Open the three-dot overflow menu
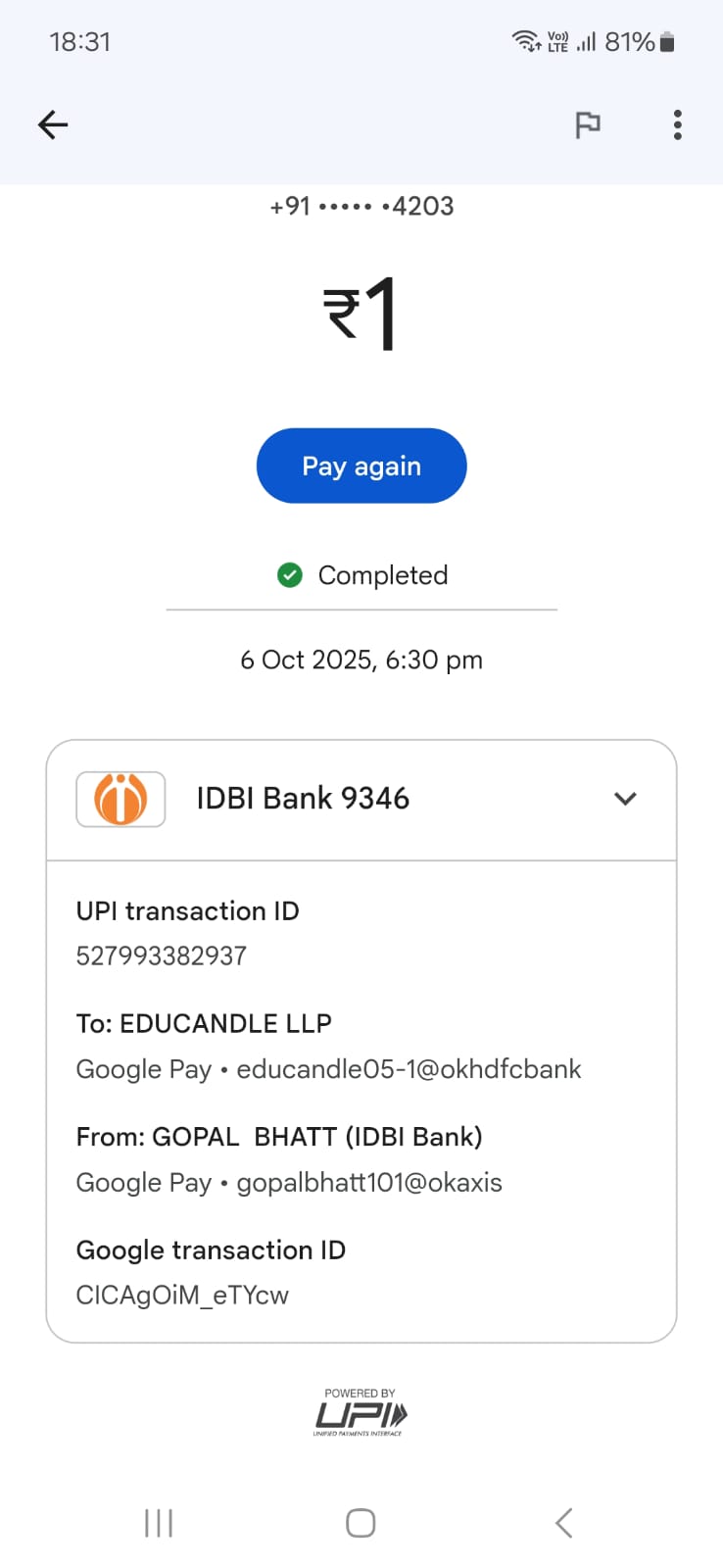The image size is (723, 1568). pyautogui.click(x=677, y=124)
